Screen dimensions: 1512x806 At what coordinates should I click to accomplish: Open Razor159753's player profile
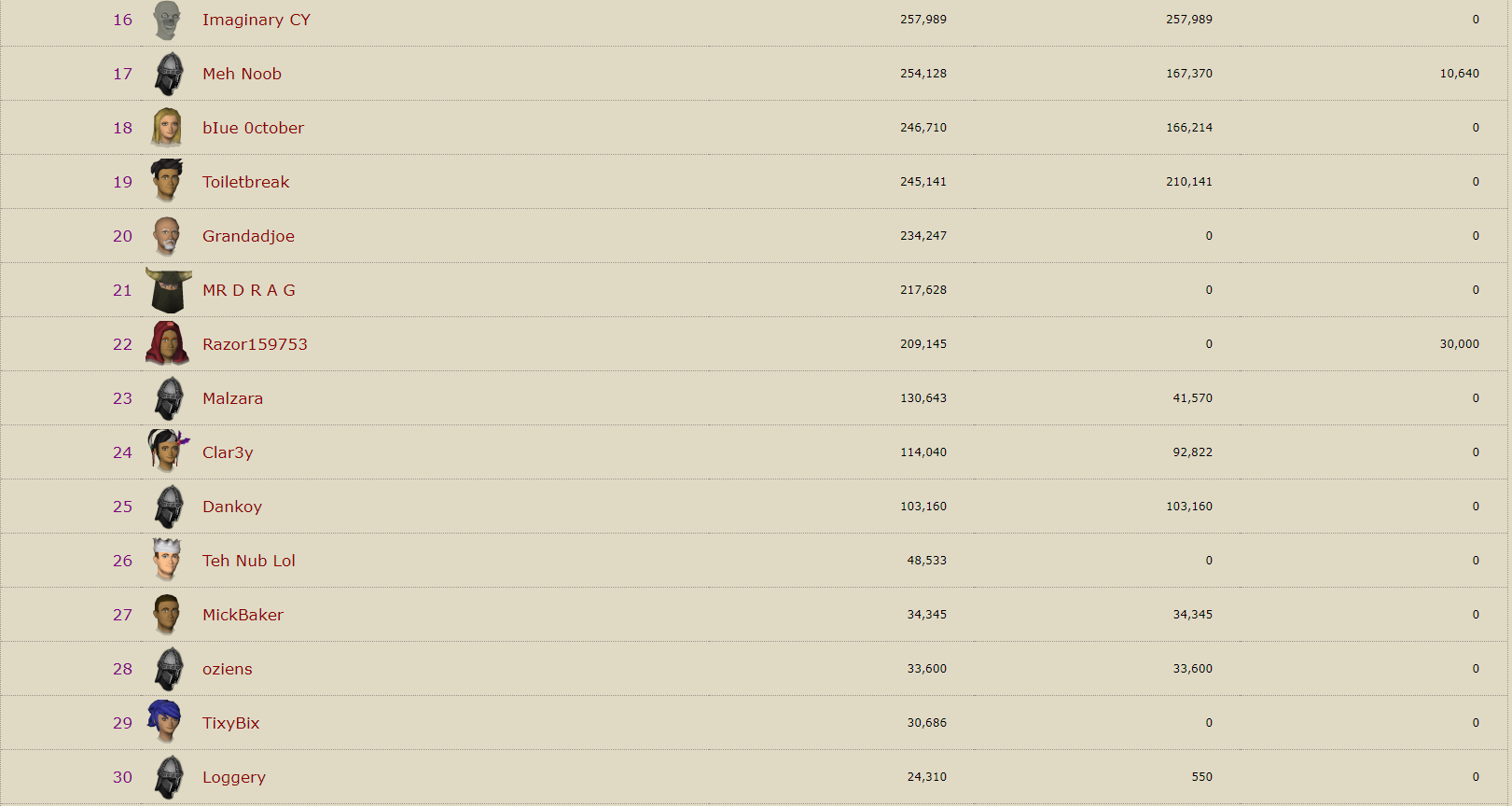255,344
